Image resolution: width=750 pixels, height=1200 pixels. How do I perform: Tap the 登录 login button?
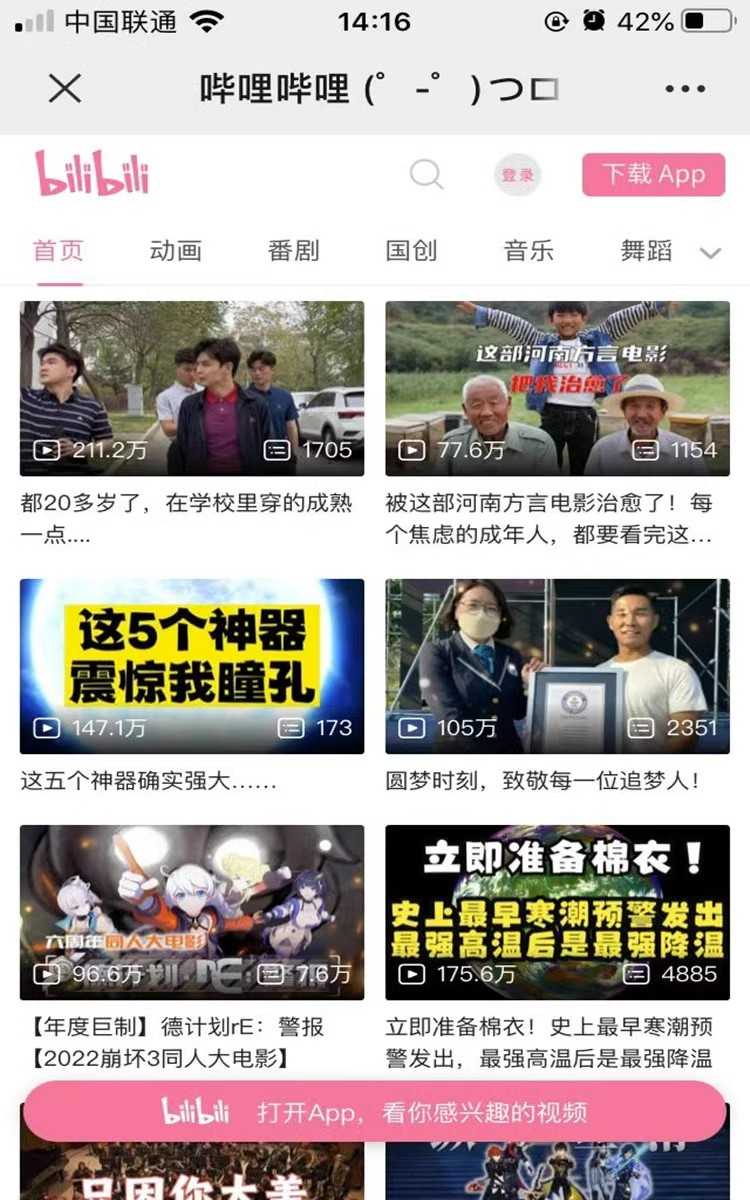tap(518, 174)
